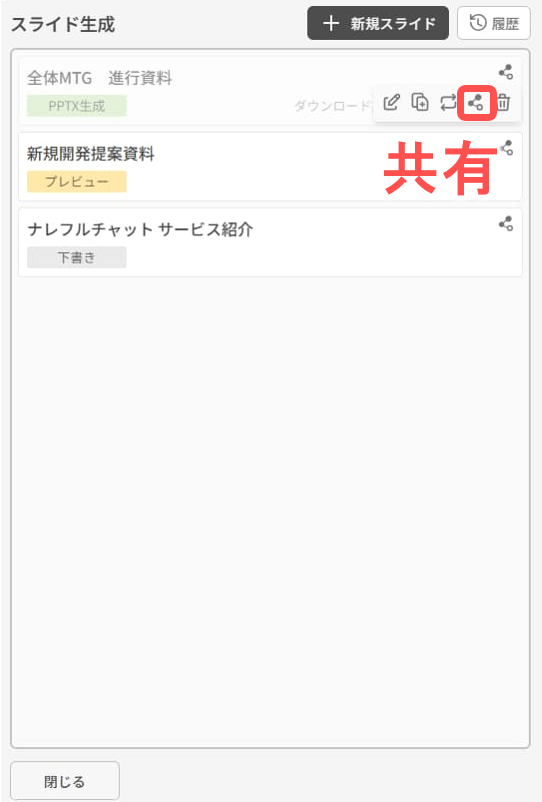Tap the edit pencil icon for 全体MTG 進行資料
Screen dimensions: 542x802
pyautogui.click(x=392, y=103)
